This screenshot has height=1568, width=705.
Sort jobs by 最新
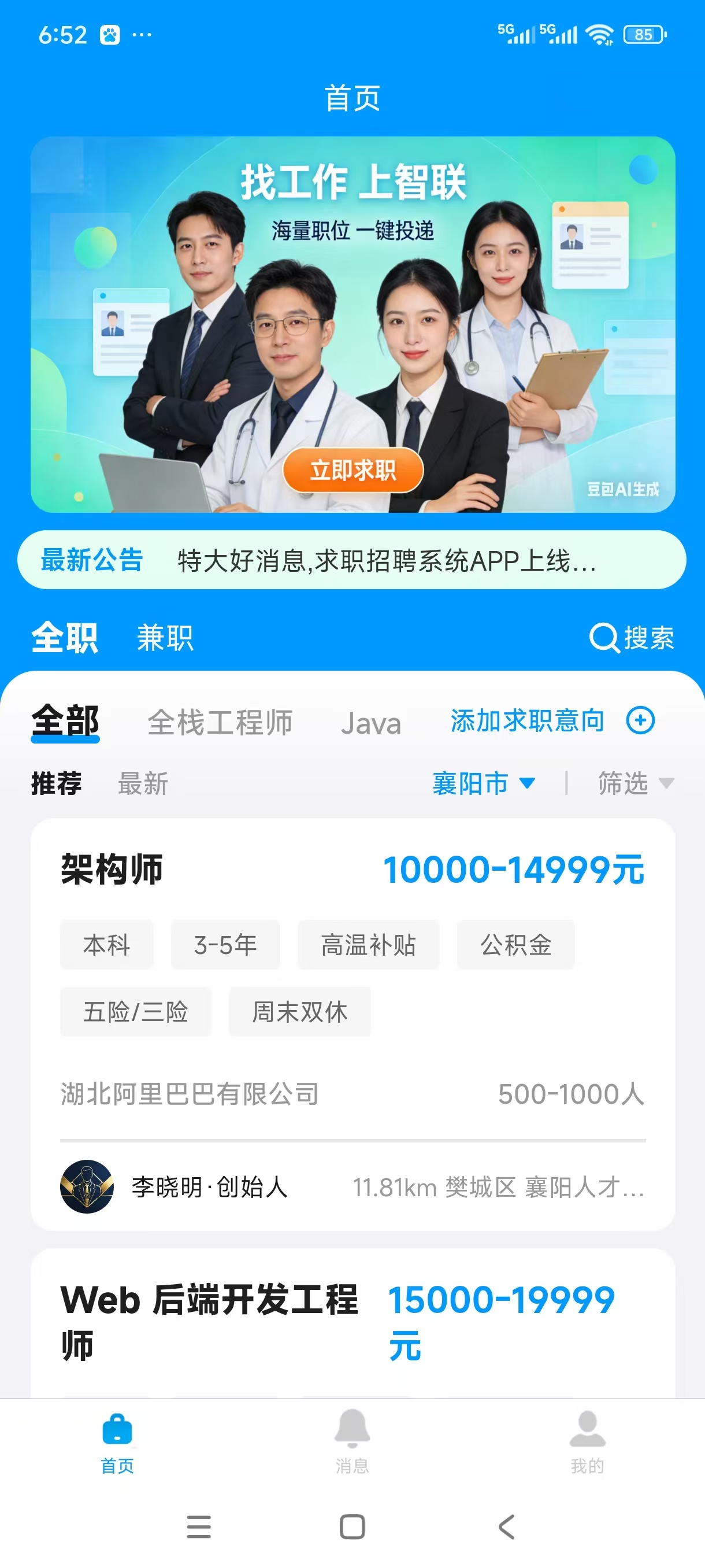143,783
